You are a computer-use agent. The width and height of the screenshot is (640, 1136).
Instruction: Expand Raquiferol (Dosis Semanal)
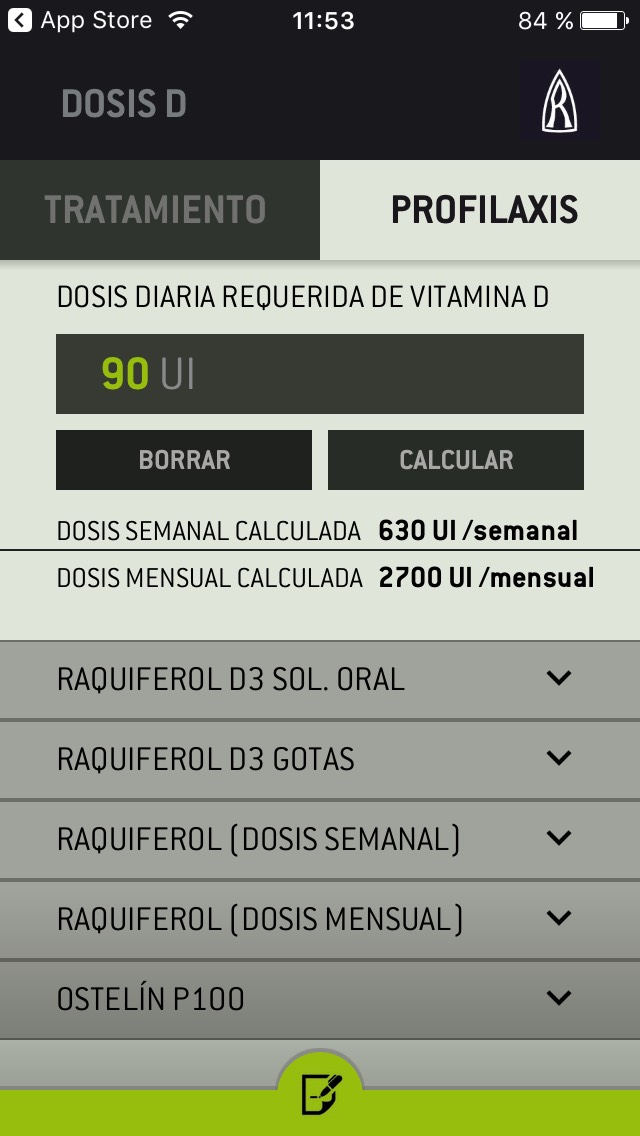(x=320, y=840)
